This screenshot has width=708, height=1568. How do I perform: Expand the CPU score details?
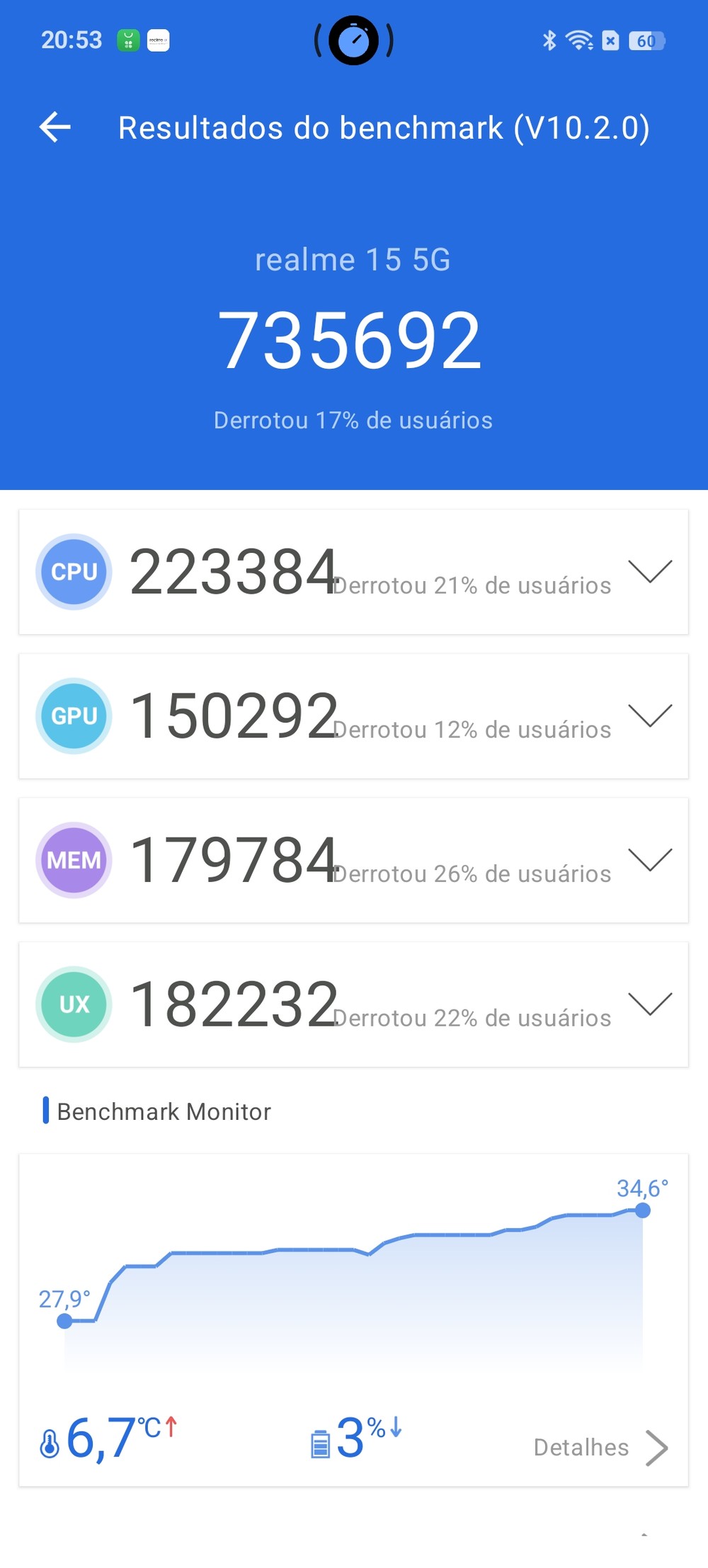click(x=649, y=571)
